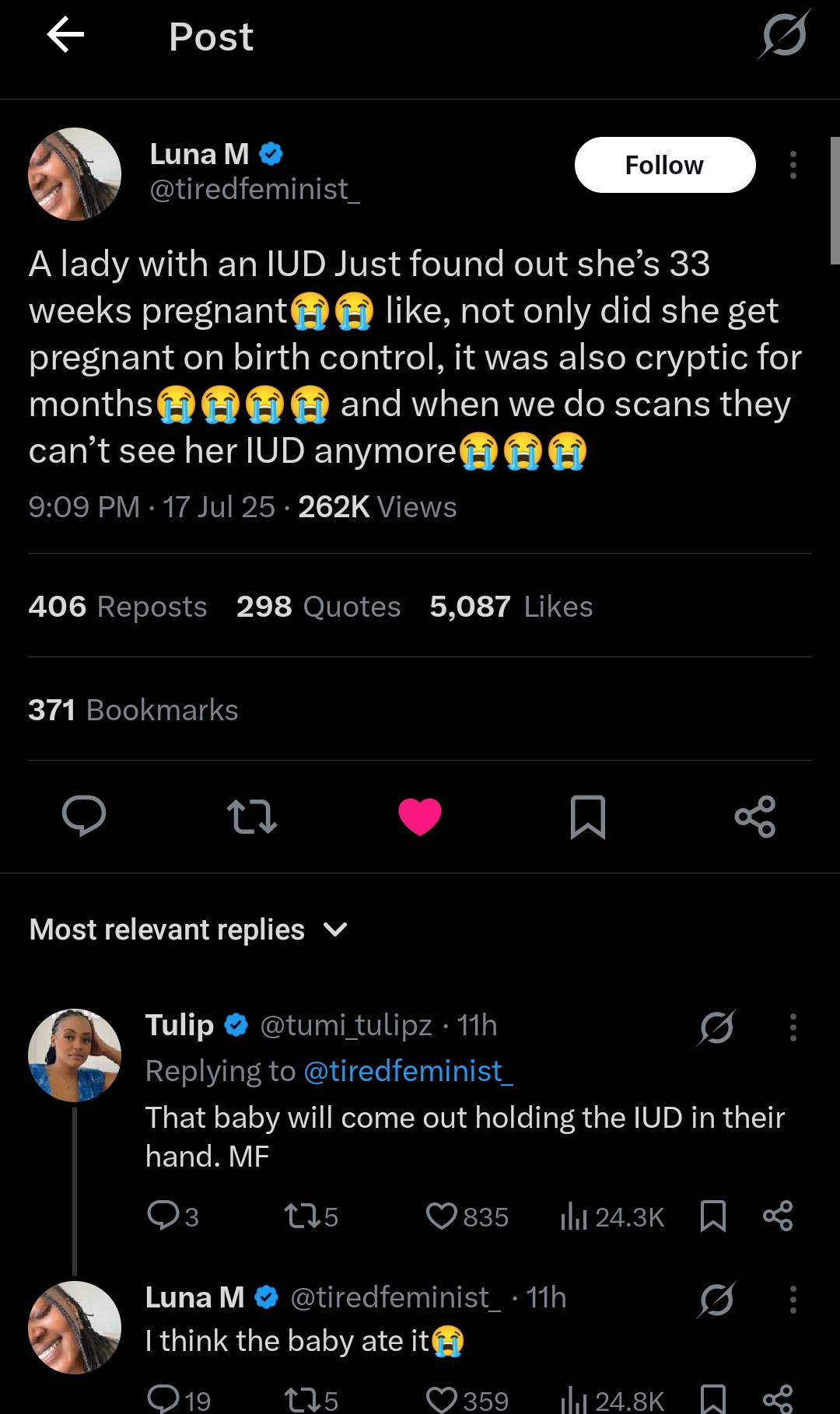840x1414 pixels.
Task: Bookmark the main post
Action: pos(588,816)
